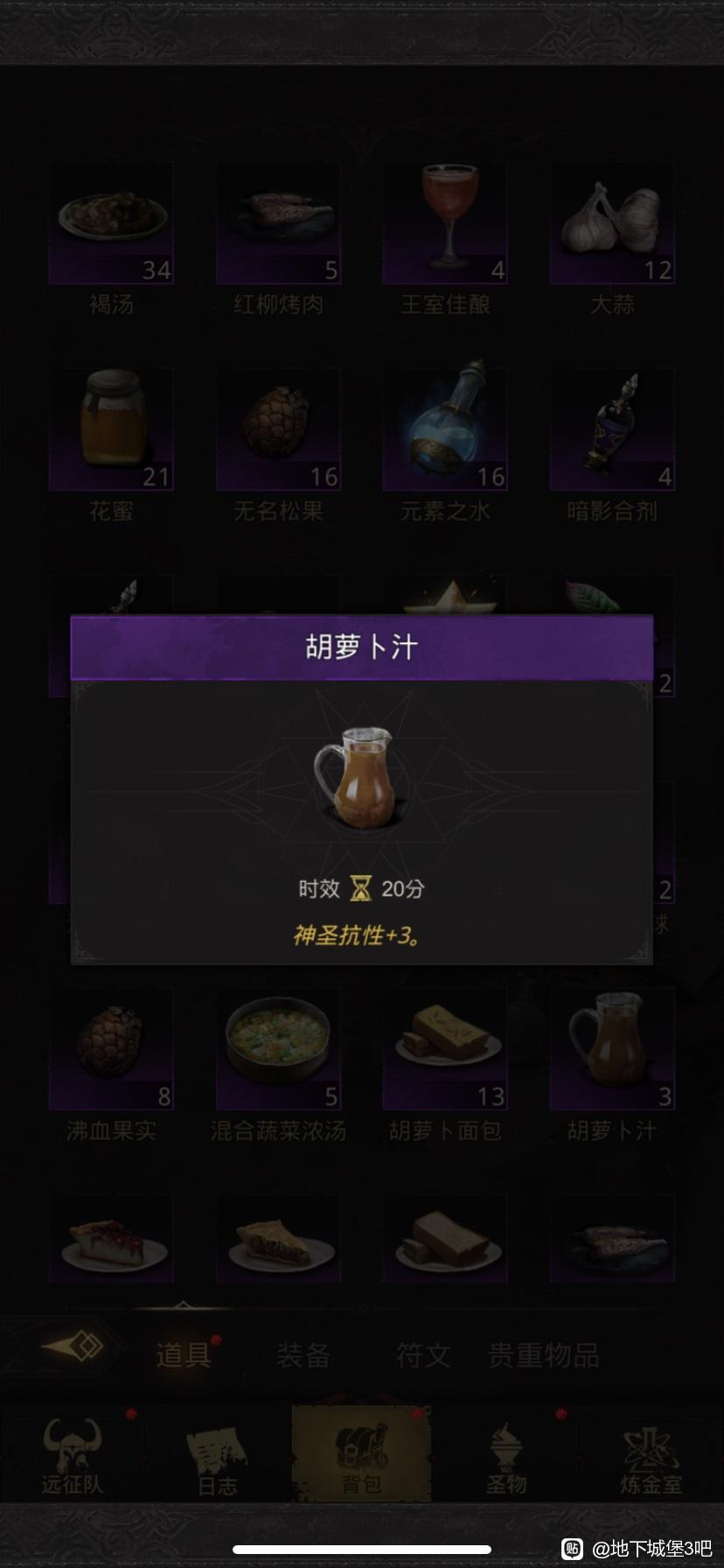Select the 无名松果 item
724x1568 pixels.
click(x=278, y=430)
